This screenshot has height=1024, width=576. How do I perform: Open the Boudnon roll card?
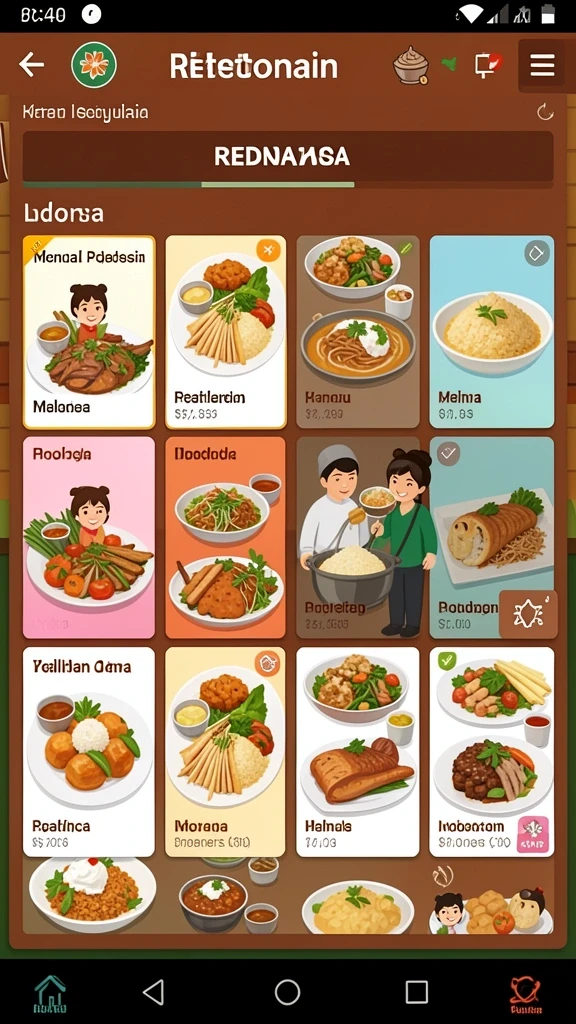pyautogui.click(x=492, y=537)
